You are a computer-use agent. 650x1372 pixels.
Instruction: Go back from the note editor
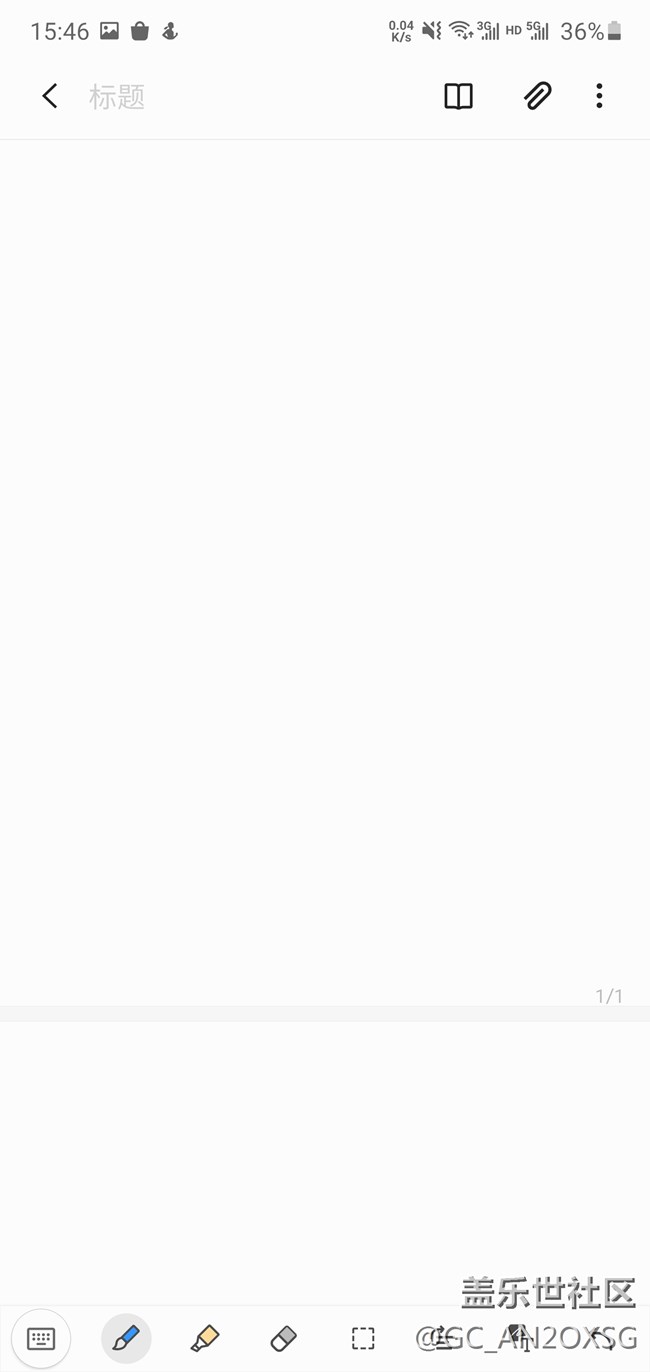50,96
